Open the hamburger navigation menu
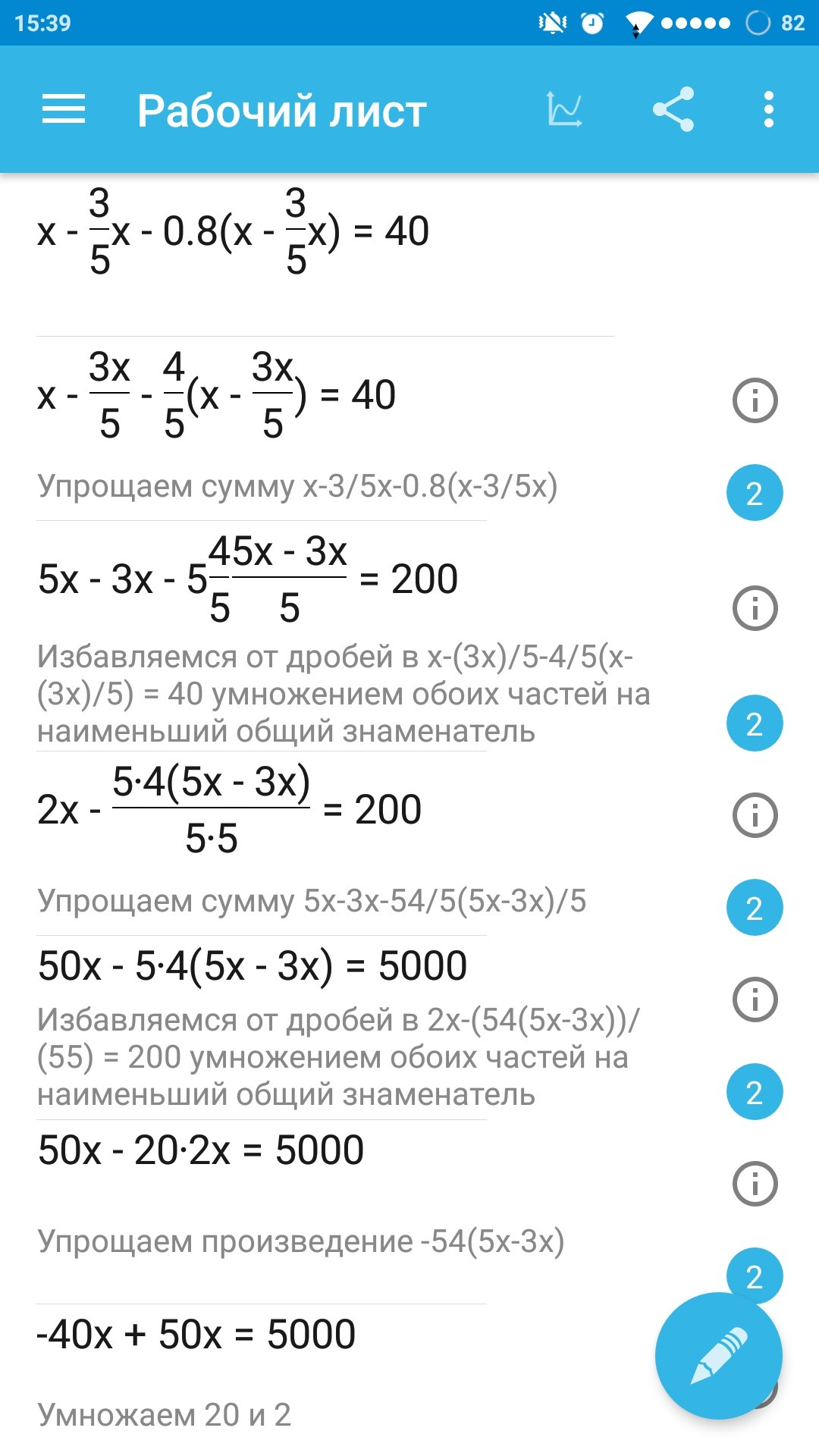 pos(64,110)
